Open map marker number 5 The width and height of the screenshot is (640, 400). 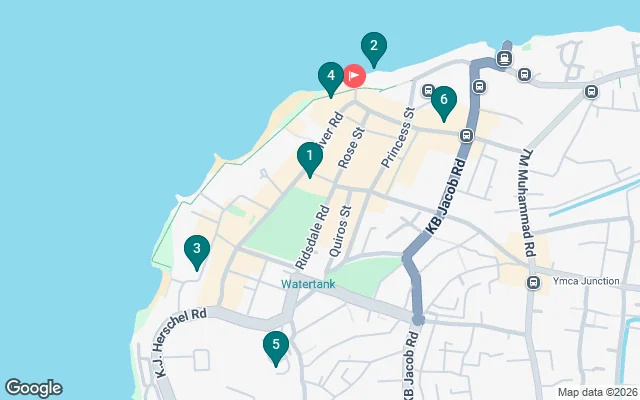point(276,346)
